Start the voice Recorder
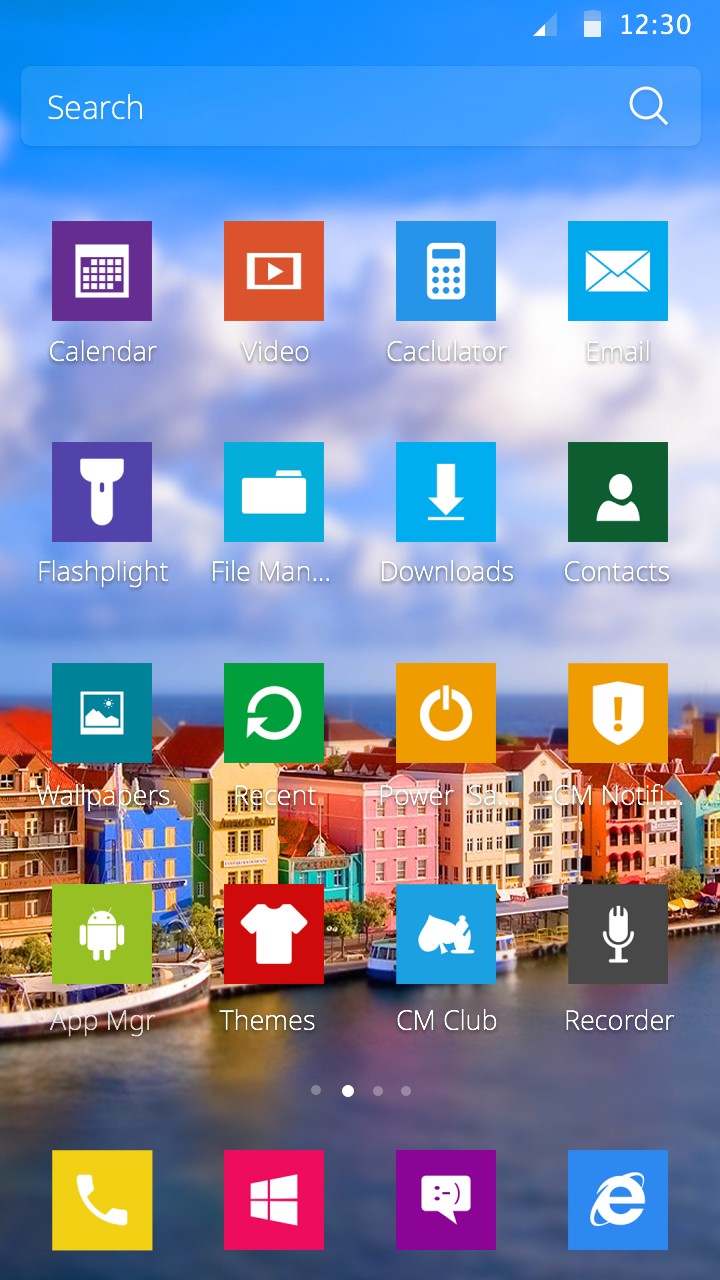Viewport: 720px width, 1280px height. coord(617,933)
